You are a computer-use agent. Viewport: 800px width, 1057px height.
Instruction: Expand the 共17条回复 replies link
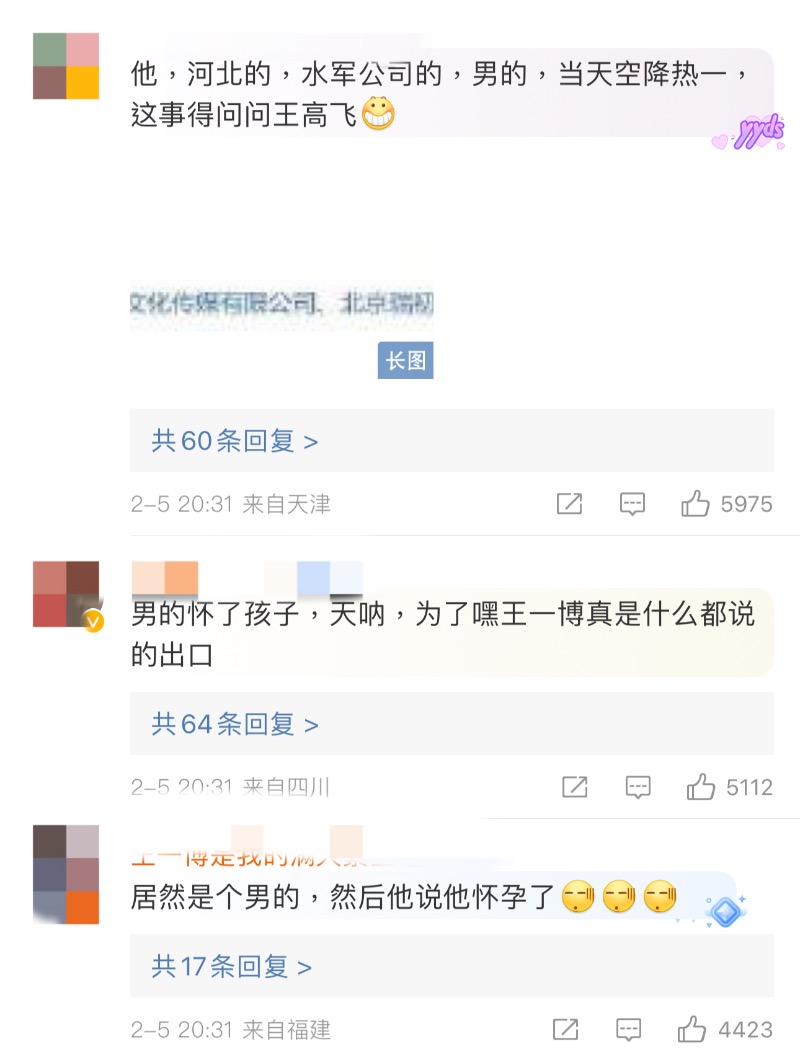pyautogui.click(x=231, y=967)
